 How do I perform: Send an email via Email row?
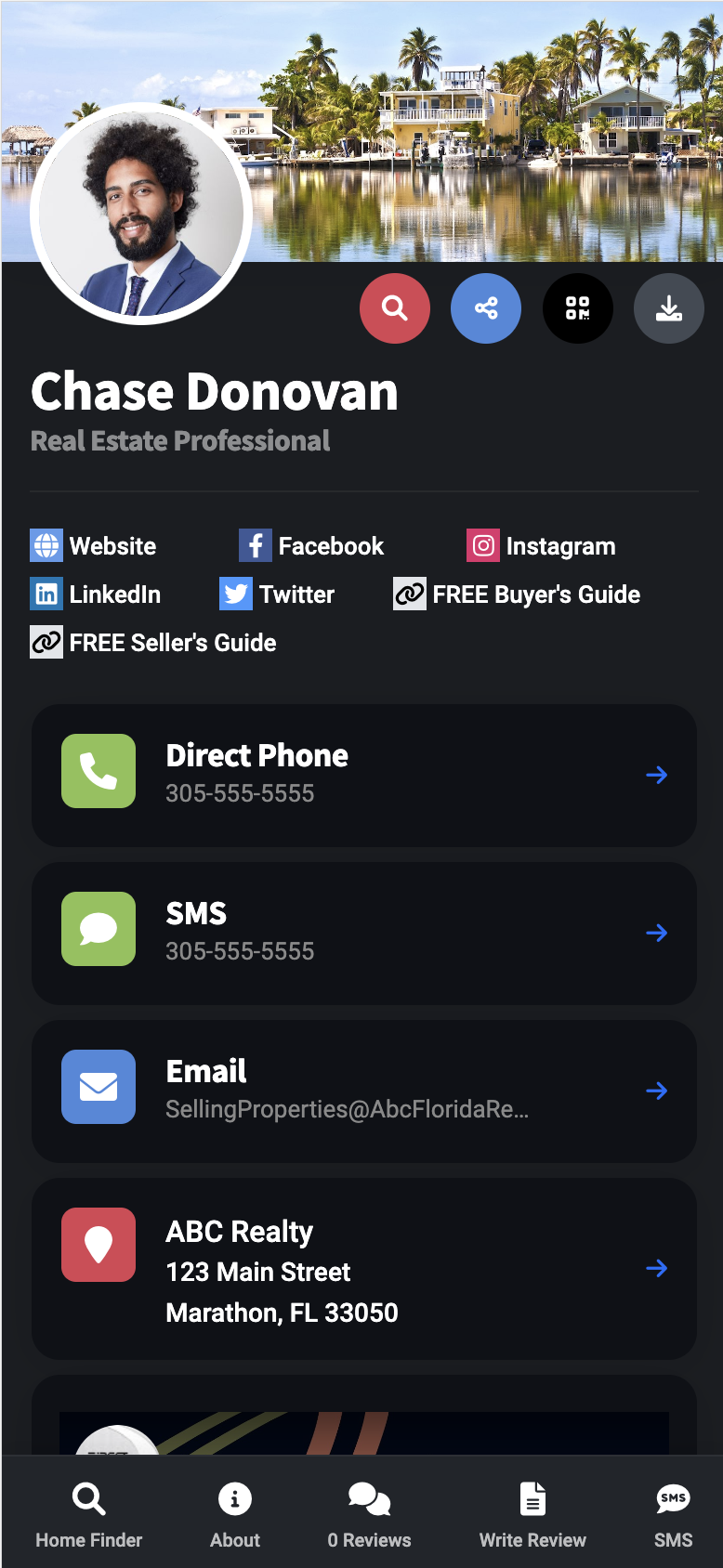(x=364, y=1091)
